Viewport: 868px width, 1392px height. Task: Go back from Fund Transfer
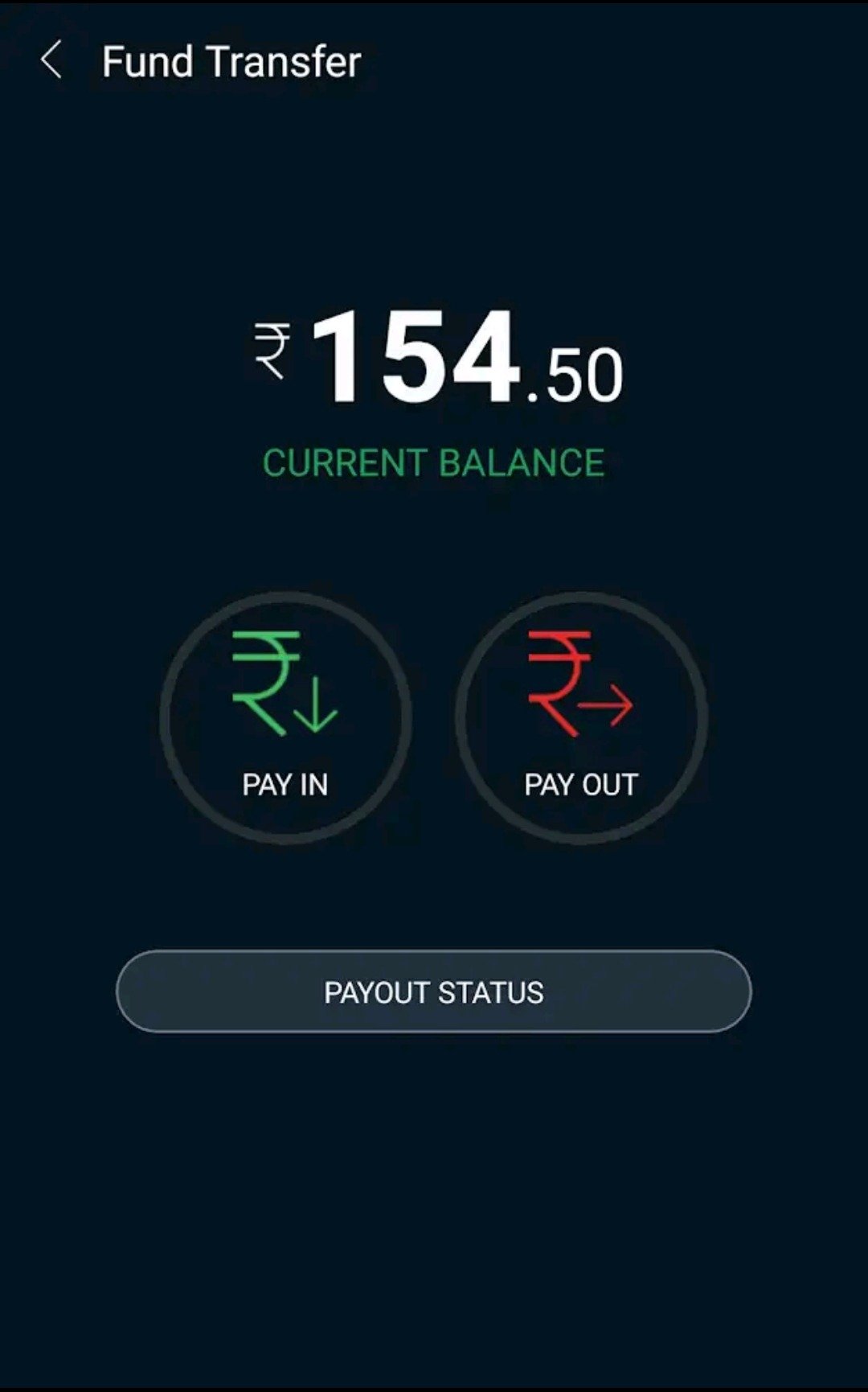(51, 61)
